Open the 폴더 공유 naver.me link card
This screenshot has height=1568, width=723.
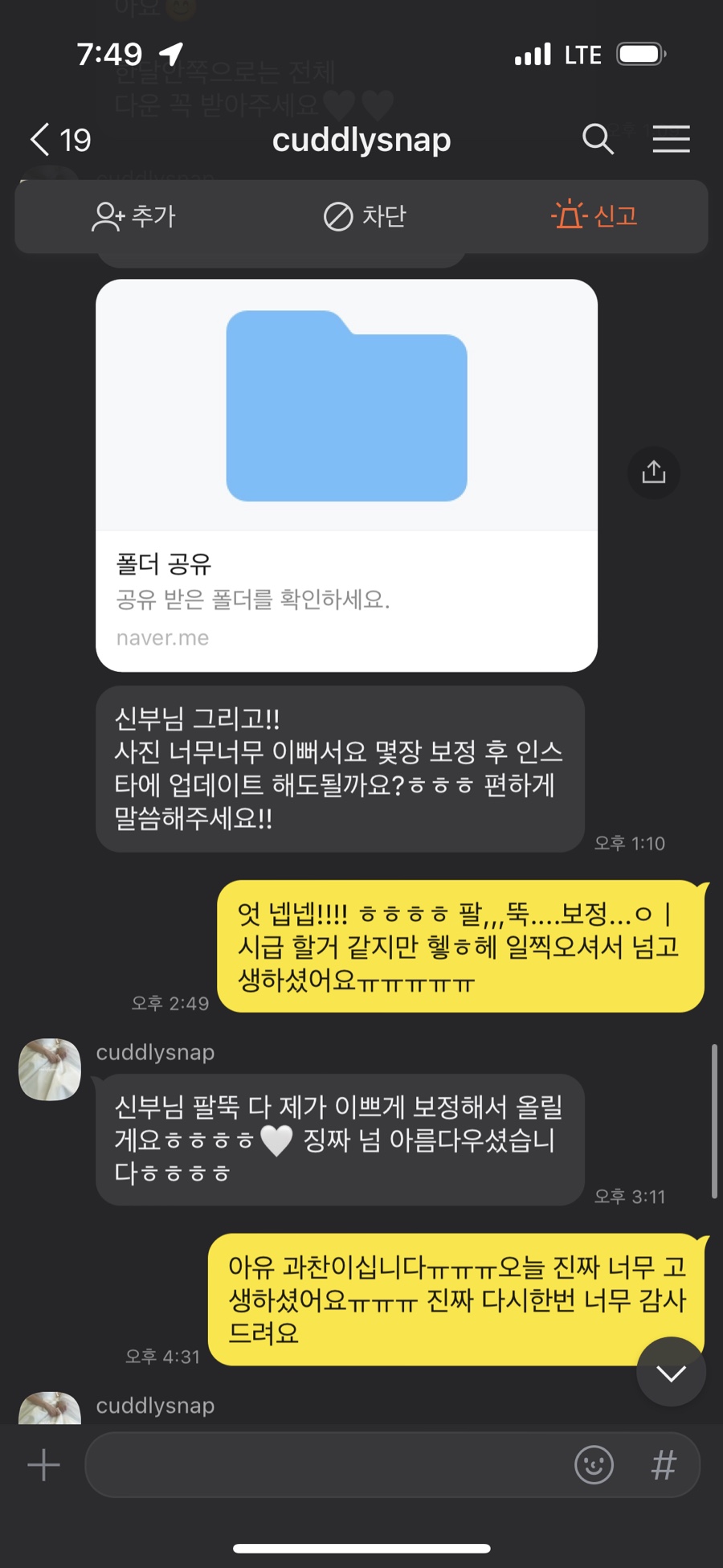pos(346,475)
